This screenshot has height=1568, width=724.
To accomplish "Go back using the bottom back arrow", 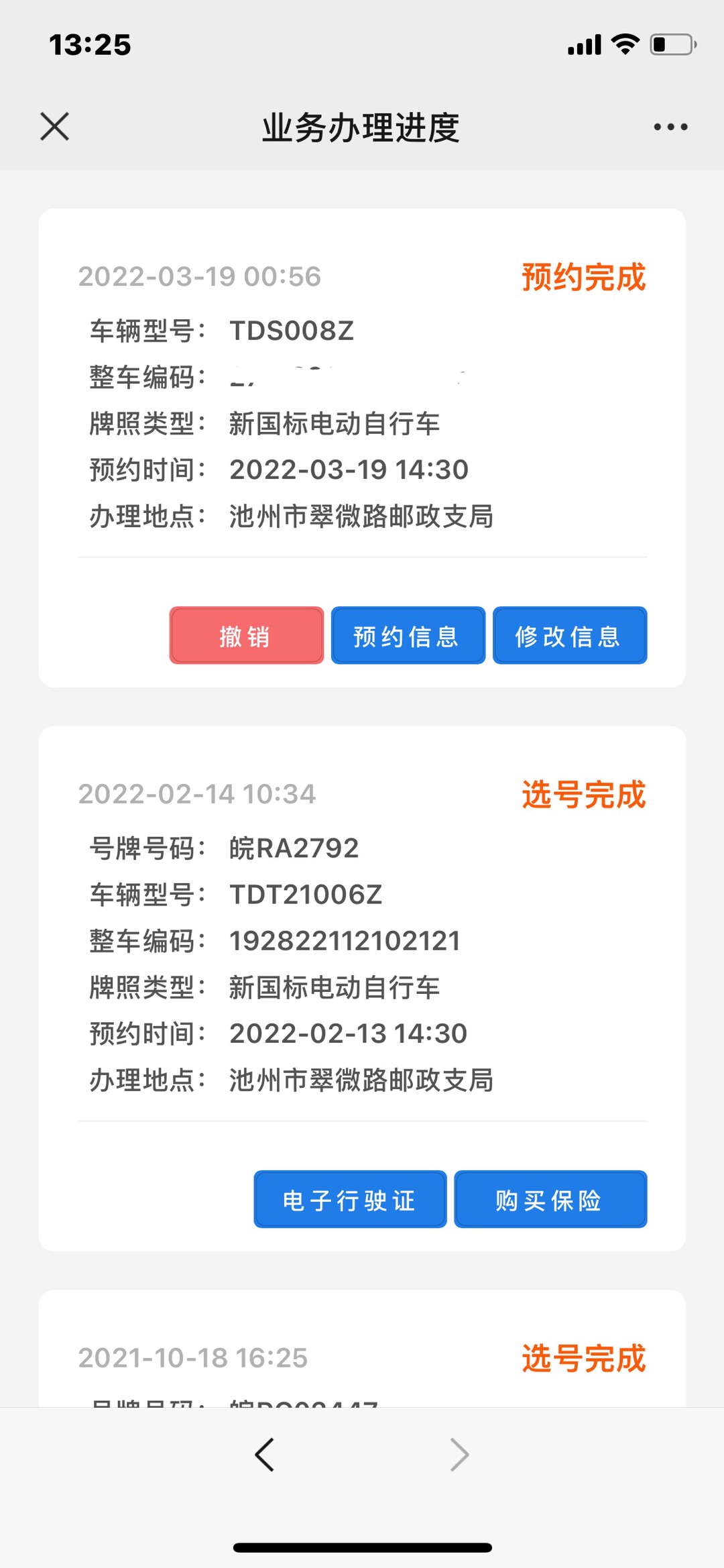I will pyautogui.click(x=265, y=1455).
